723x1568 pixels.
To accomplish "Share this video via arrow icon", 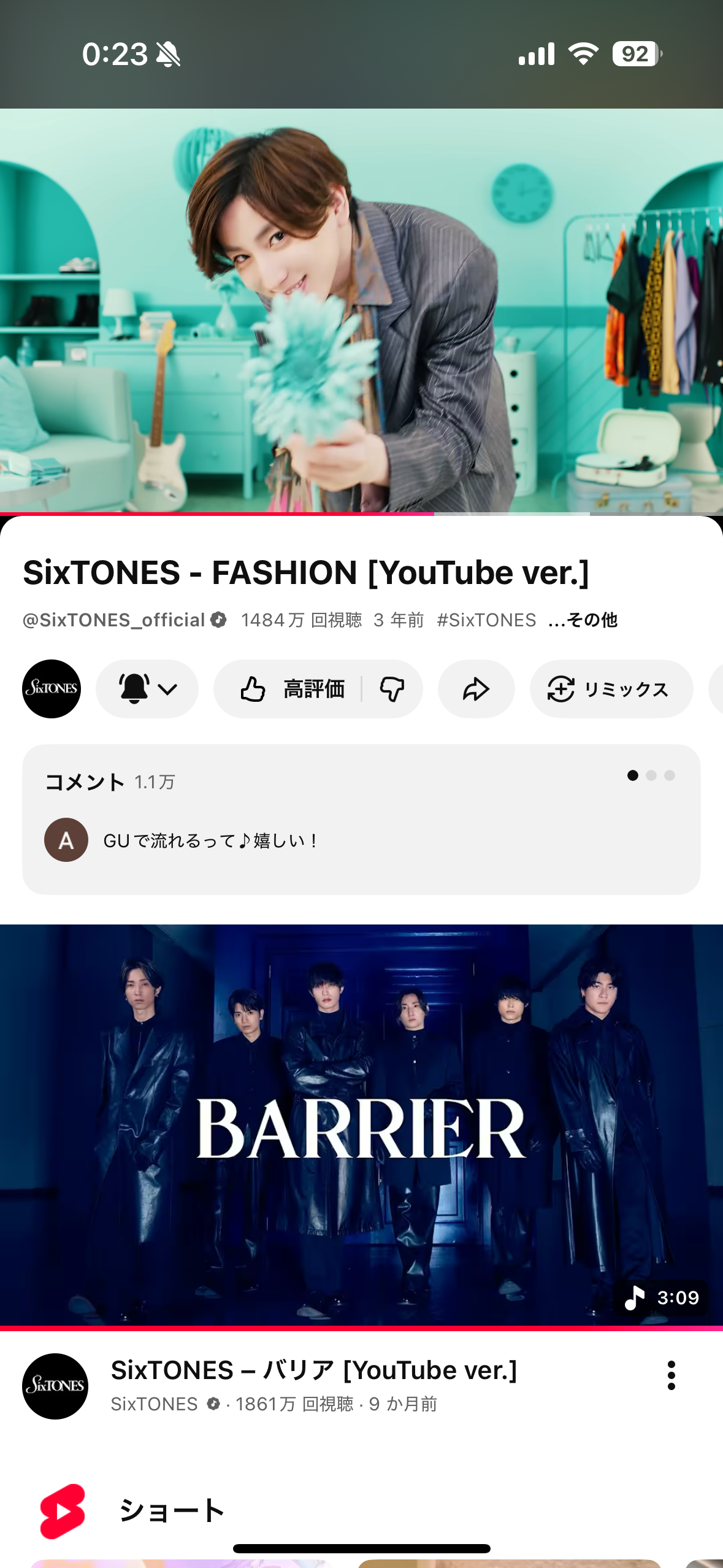I will pos(476,689).
